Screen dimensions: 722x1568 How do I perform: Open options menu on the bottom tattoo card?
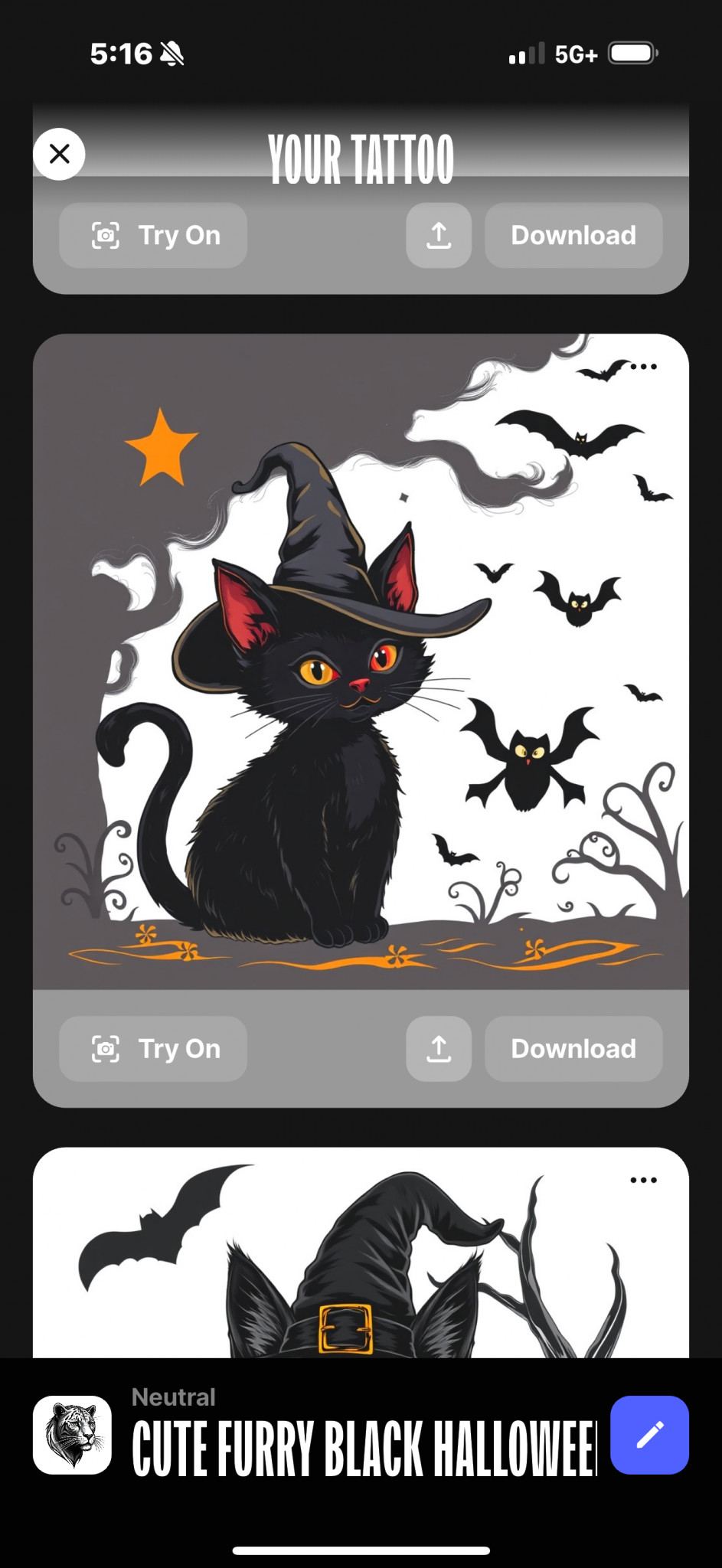[x=643, y=1180]
